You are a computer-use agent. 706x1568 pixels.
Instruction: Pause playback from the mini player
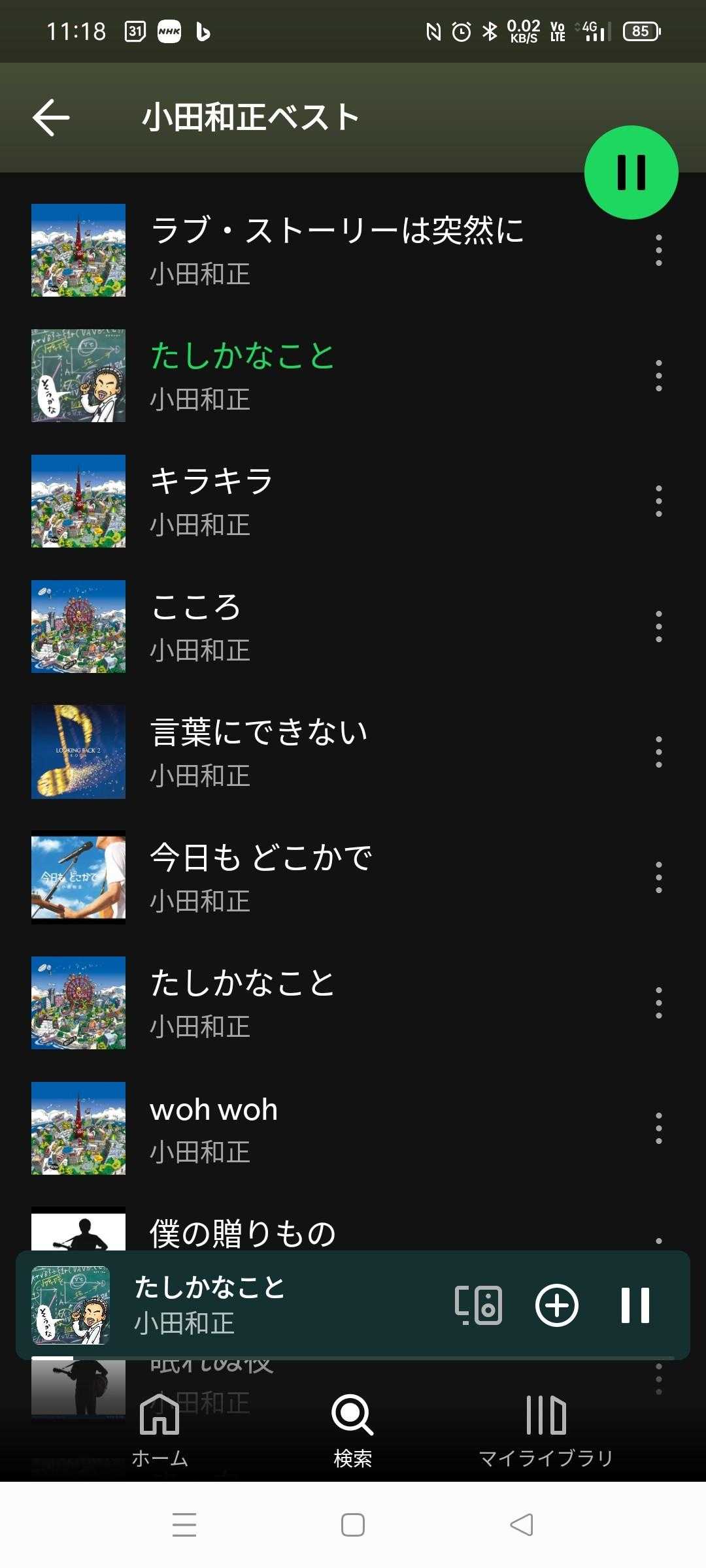tap(635, 1305)
